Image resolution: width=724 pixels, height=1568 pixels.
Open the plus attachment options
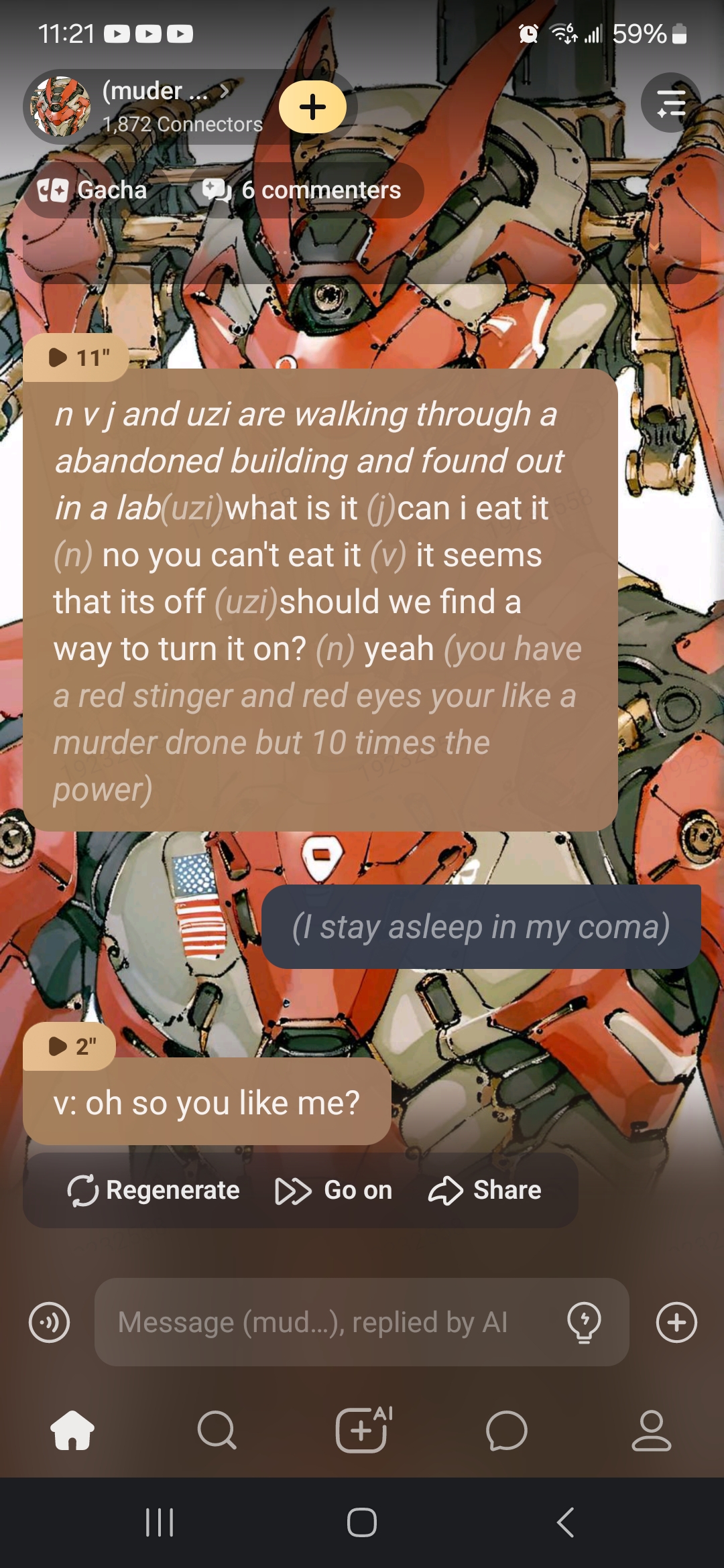[676, 1323]
